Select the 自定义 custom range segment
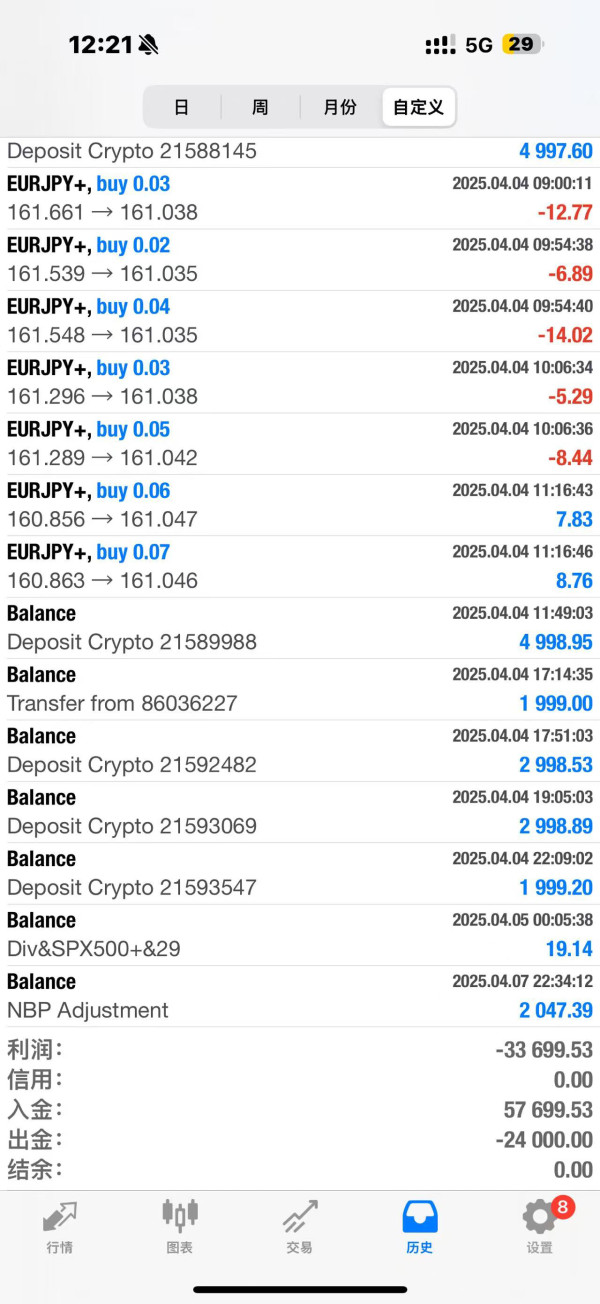Viewport: 600px width, 1304px height. pyautogui.click(x=419, y=107)
